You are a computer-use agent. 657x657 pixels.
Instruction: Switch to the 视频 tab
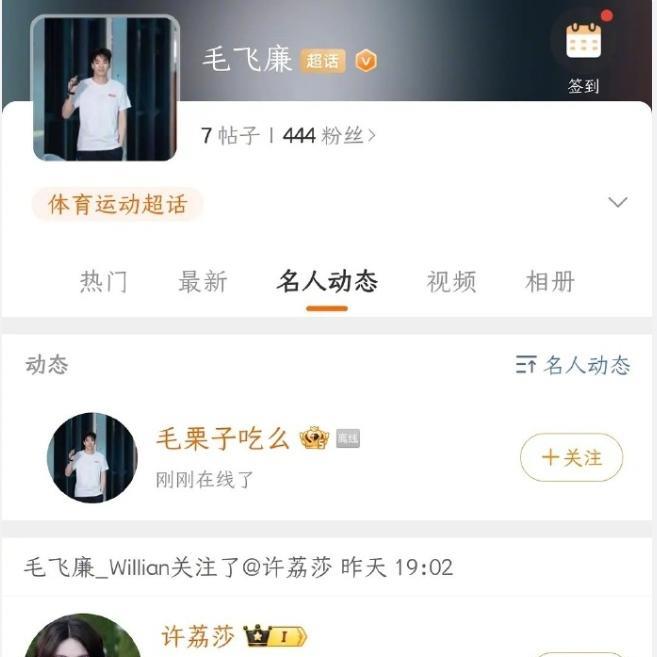(451, 282)
